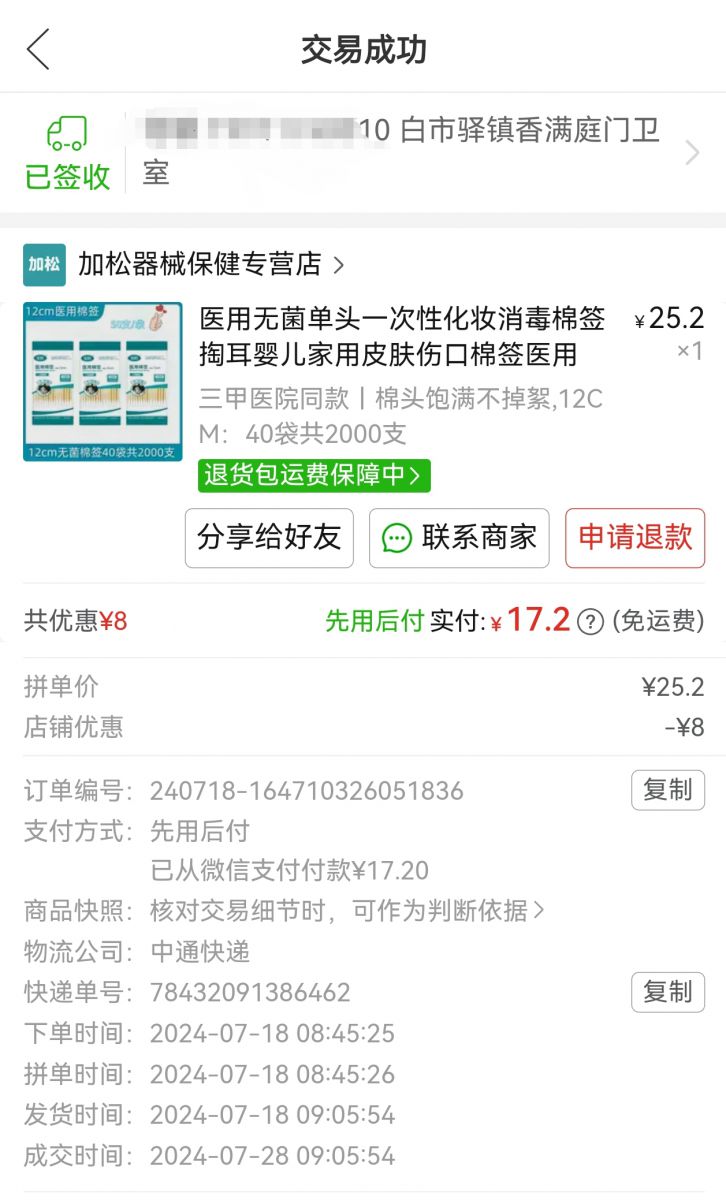Open the 已签收 delivery tracking row

(363, 153)
